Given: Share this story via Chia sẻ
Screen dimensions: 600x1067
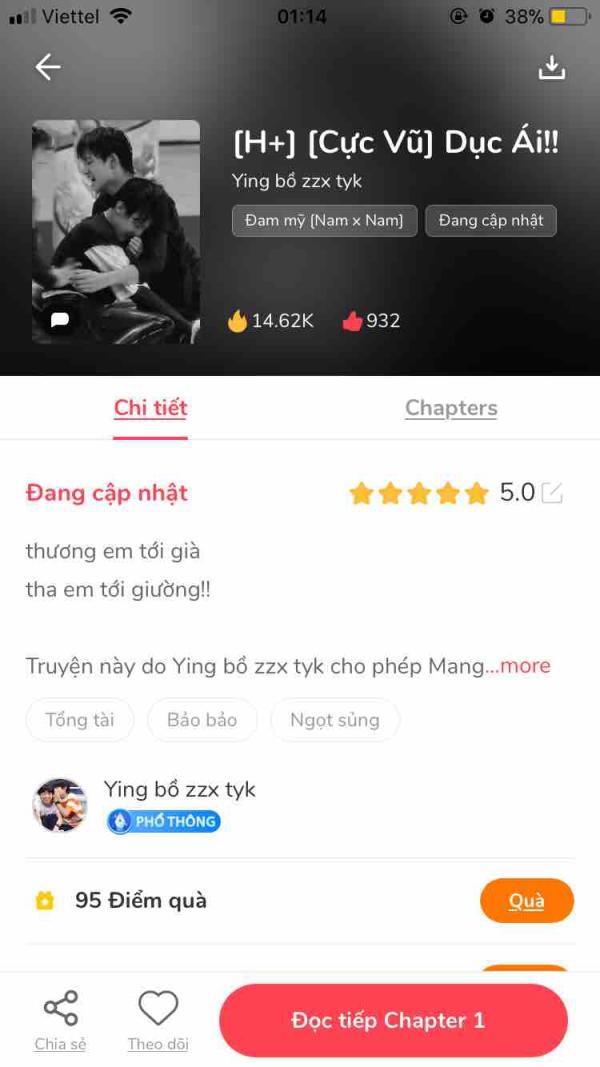Looking at the screenshot, I should pos(60,1020).
